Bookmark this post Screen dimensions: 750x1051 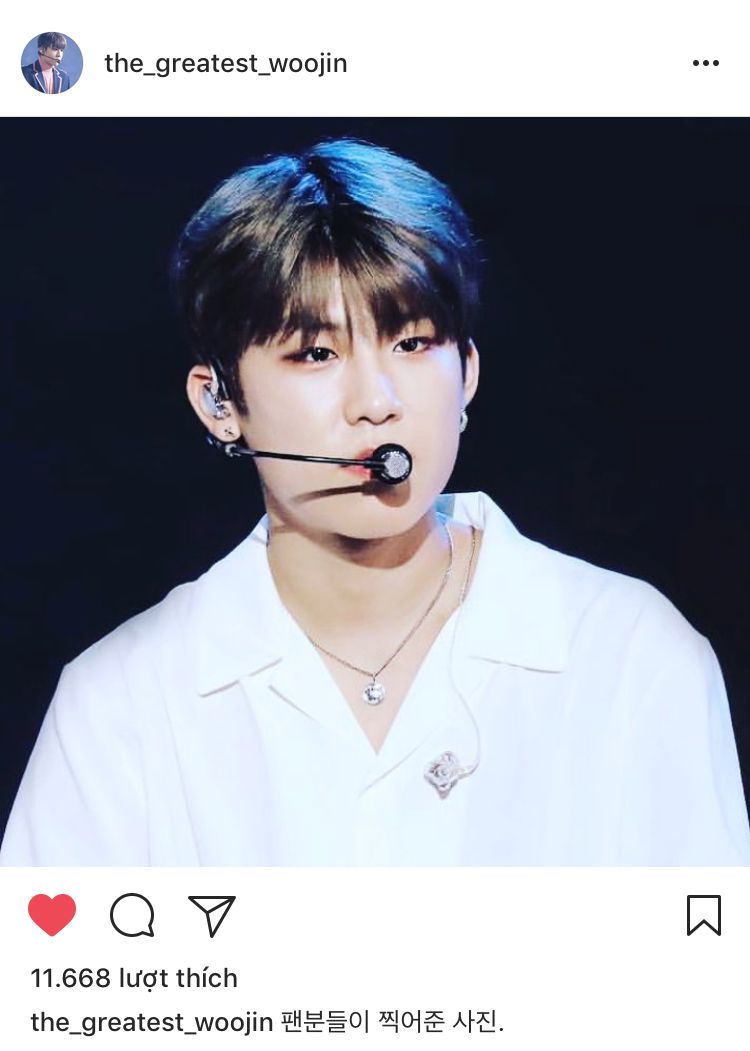click(x=704, y=914)
